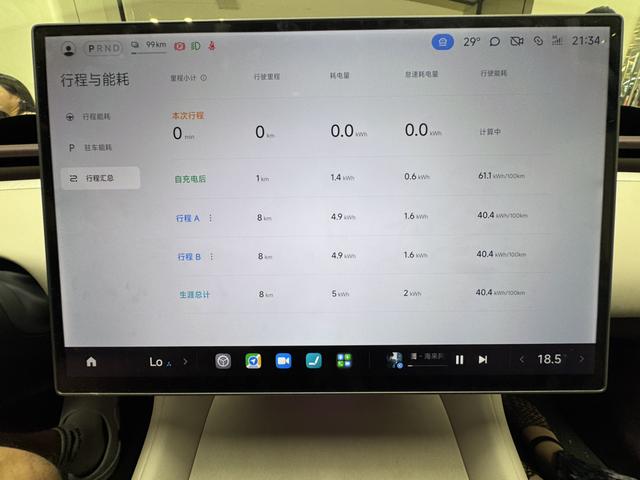Open the green app grid icon
This screenshot has height=480, width=640.
click(x=343, y=361)
